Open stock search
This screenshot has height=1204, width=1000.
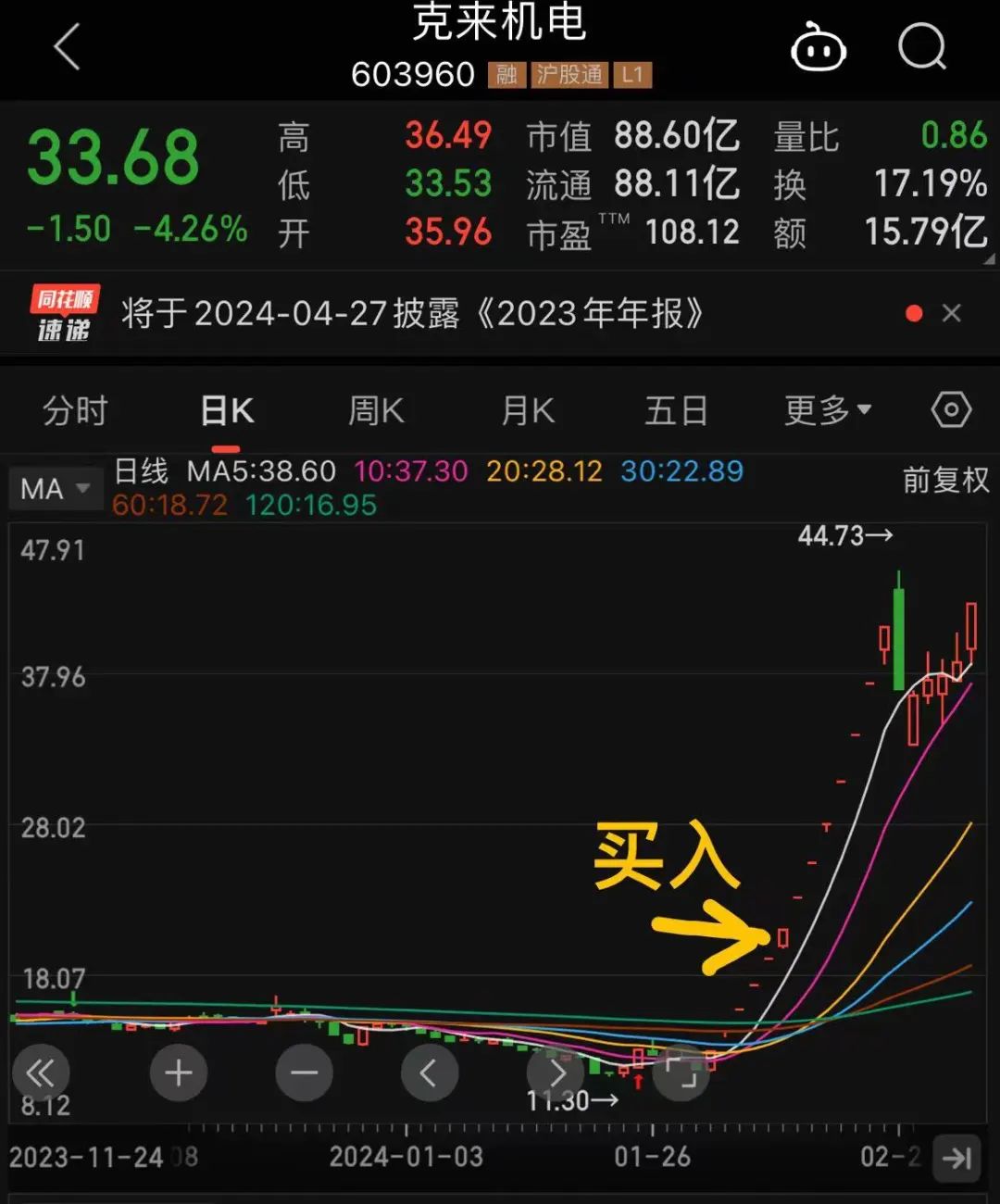pos(922,46)
